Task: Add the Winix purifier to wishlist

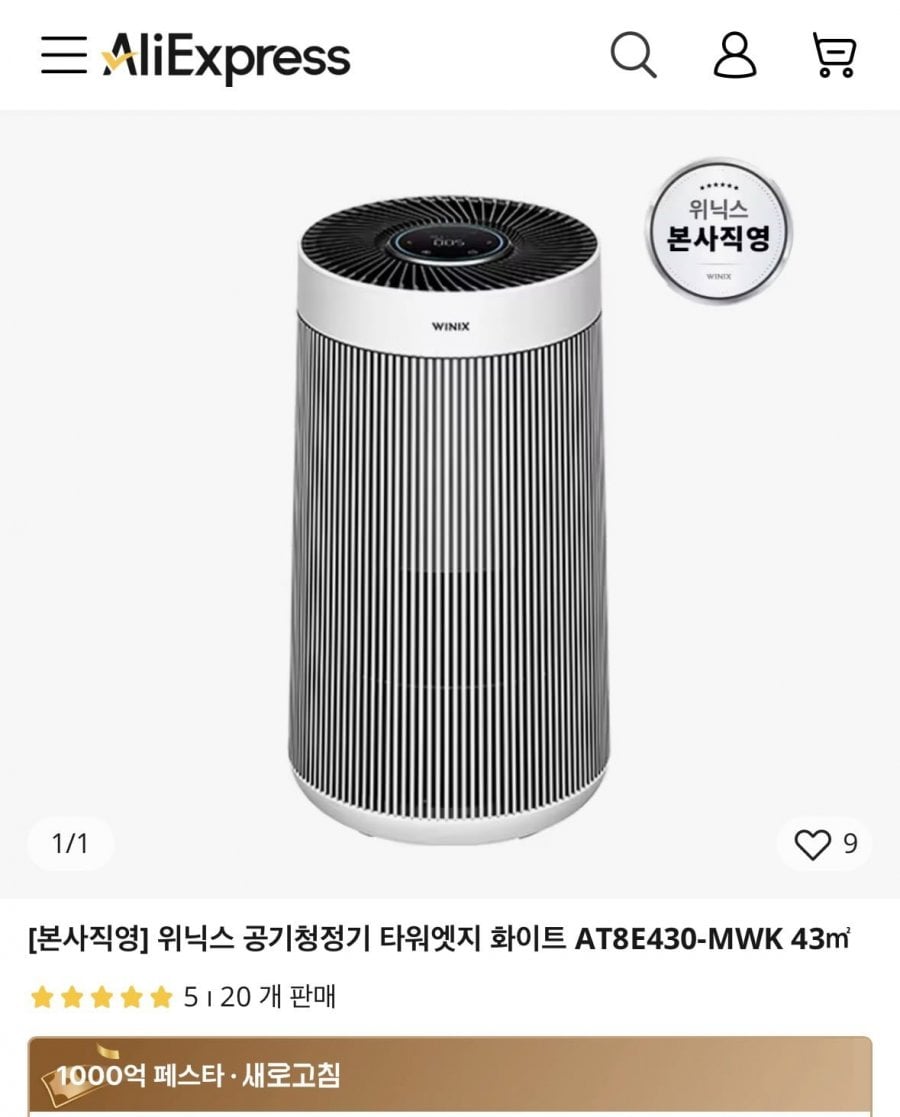Action: tap(813, 845)
